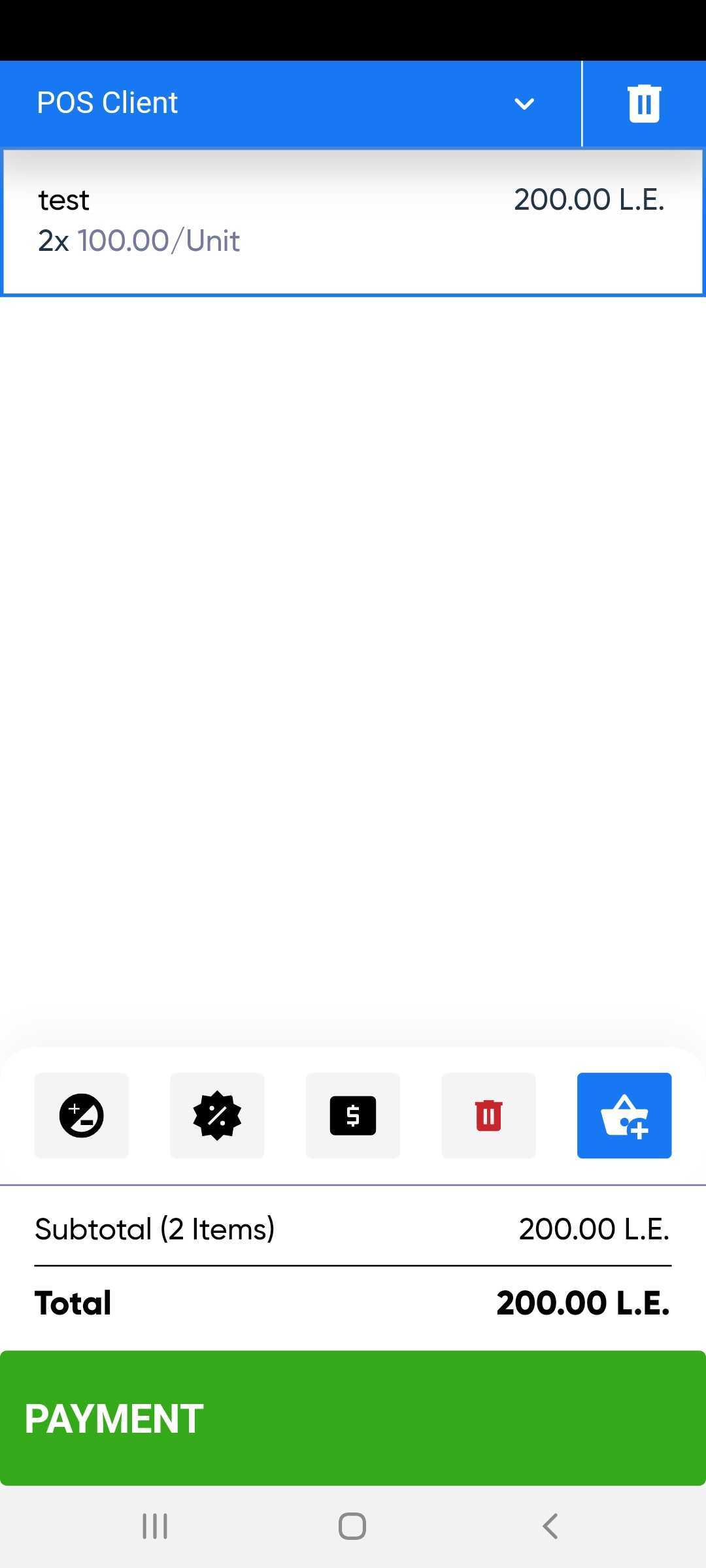Tap the Total amount 200.00 L.E.

(582, 1303)
